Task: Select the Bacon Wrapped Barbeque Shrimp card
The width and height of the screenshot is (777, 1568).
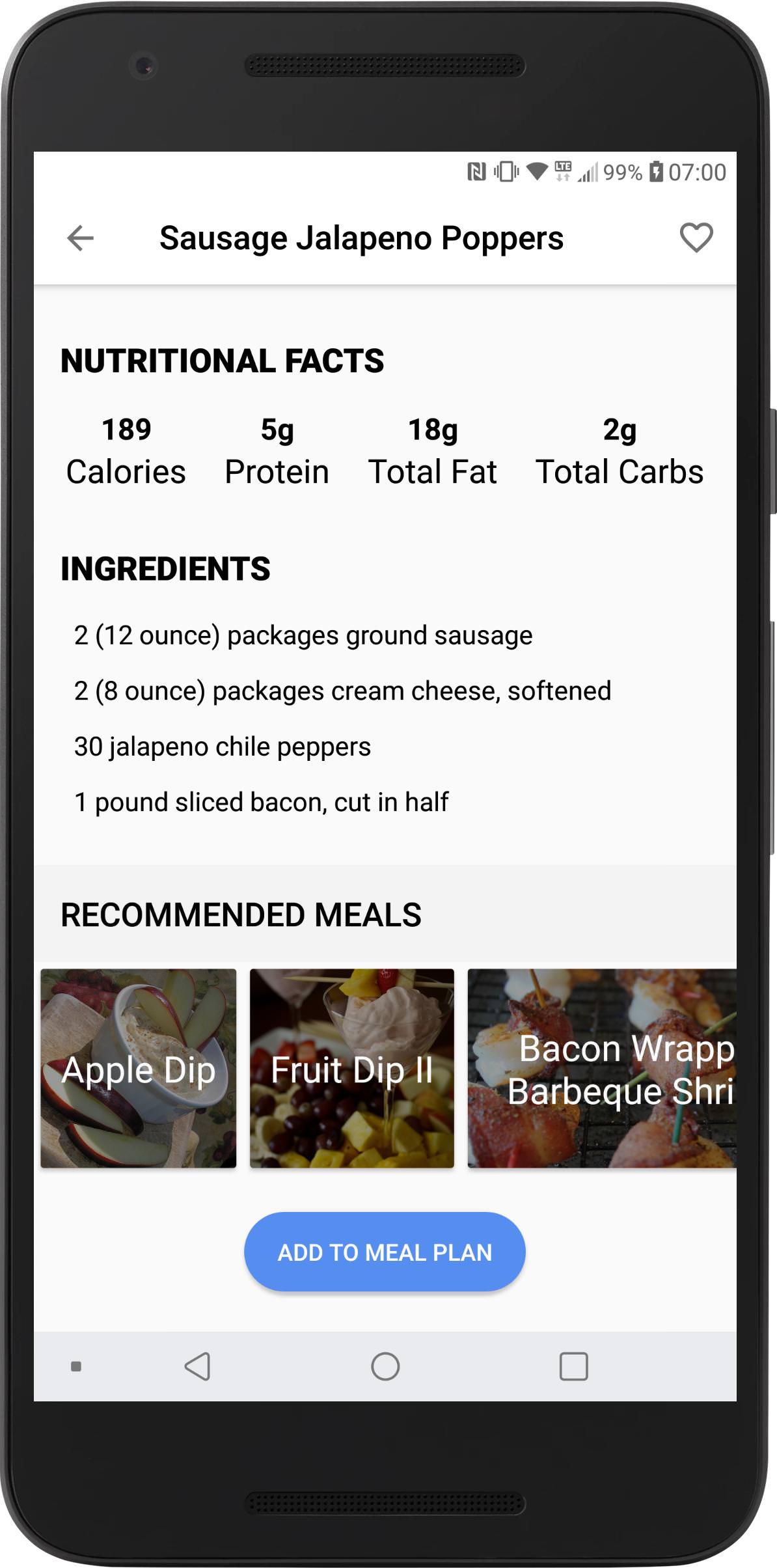Action: tap(602, 1067)
